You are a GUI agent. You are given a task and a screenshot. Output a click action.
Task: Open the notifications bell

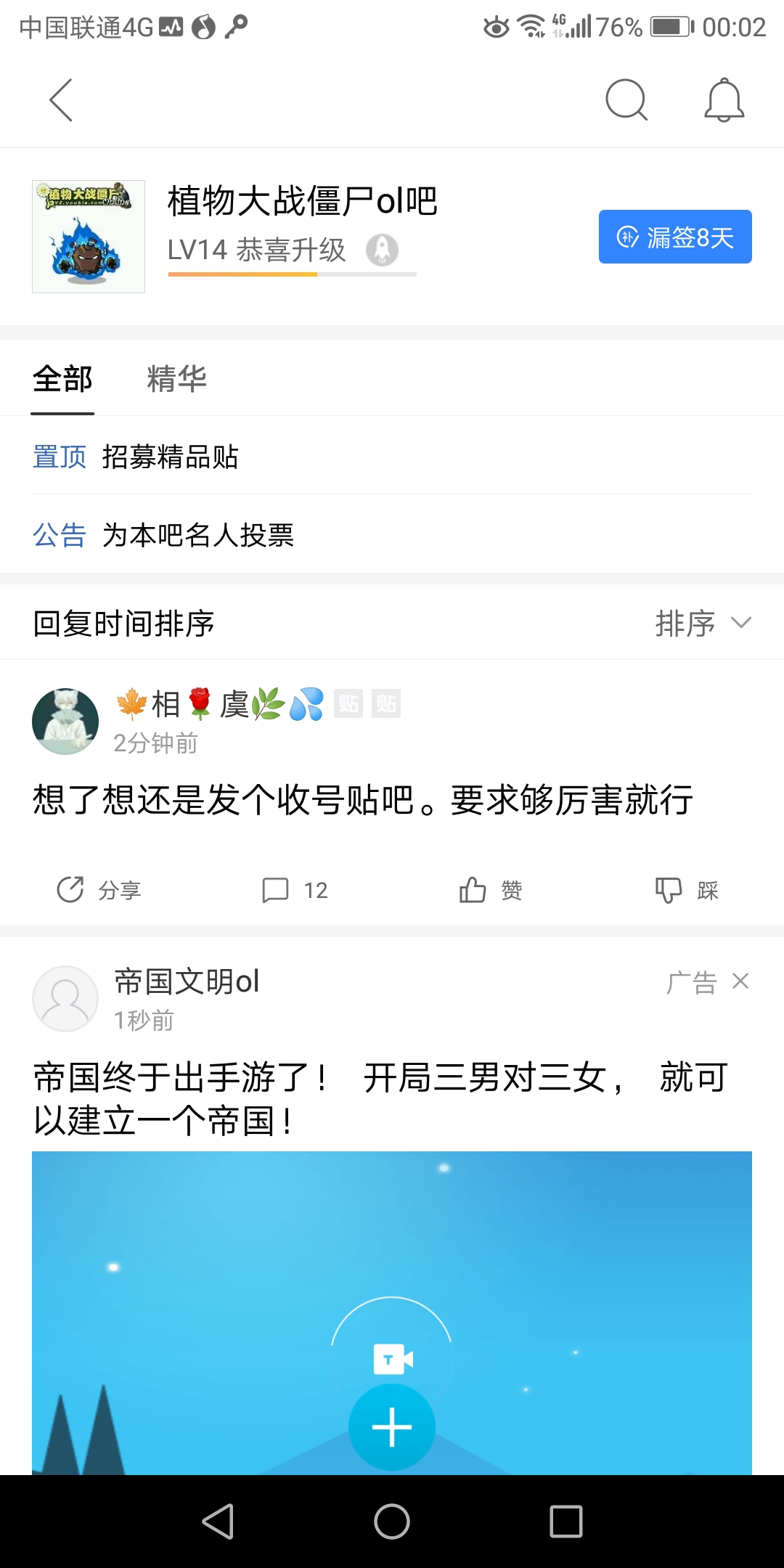point(724,100)
